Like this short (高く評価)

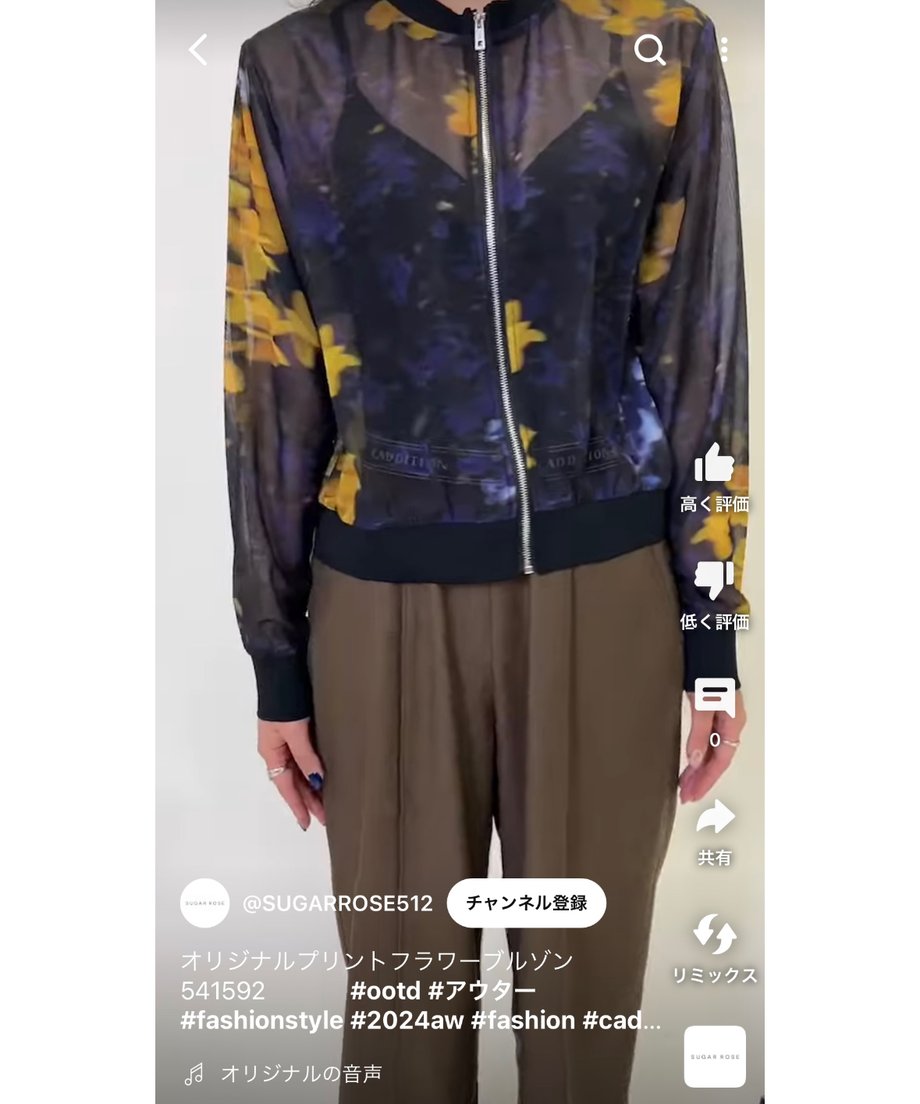pos(714,465)
